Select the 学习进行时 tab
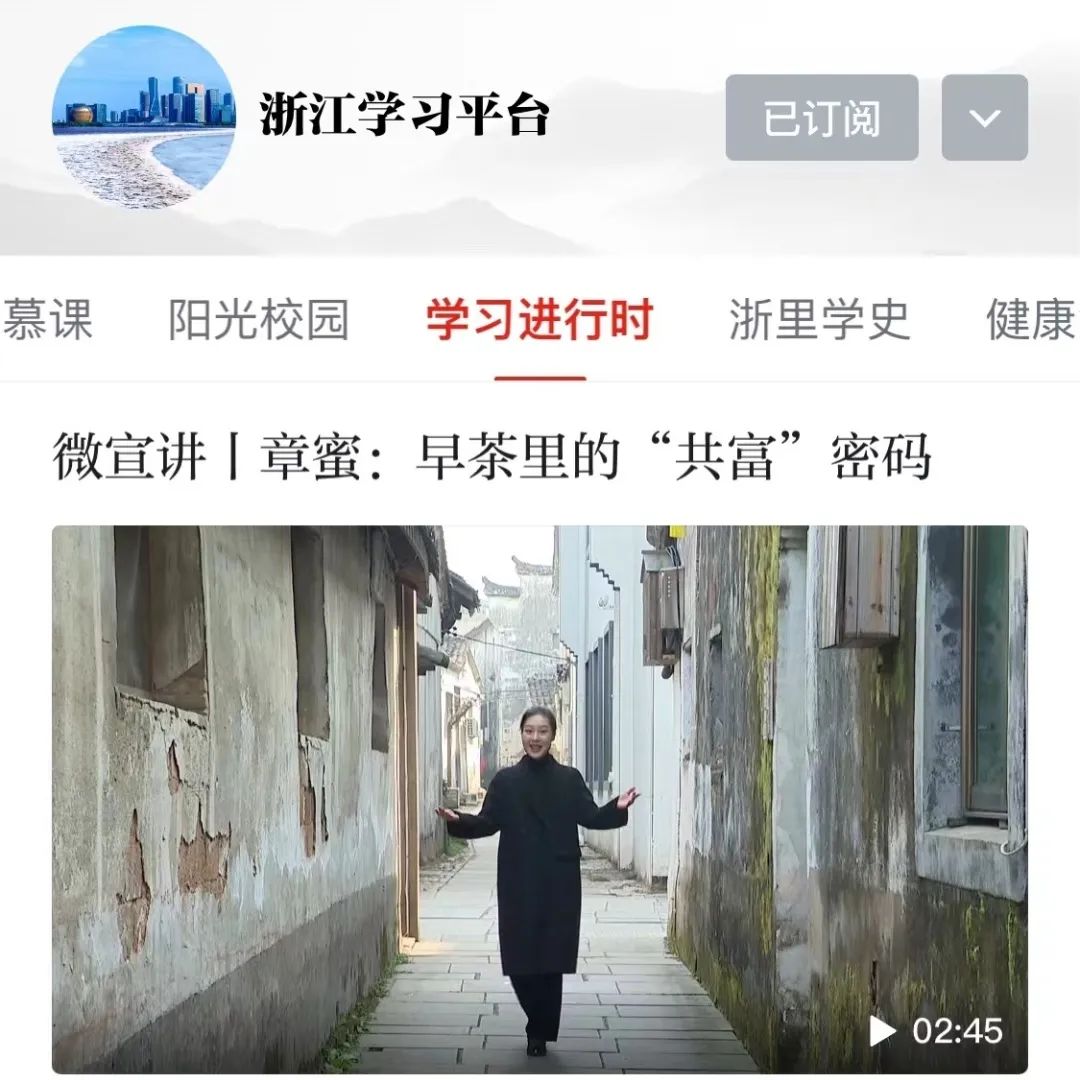Screen dimensions: 1080x1080 pyautogui.click(x=539, y=320)
